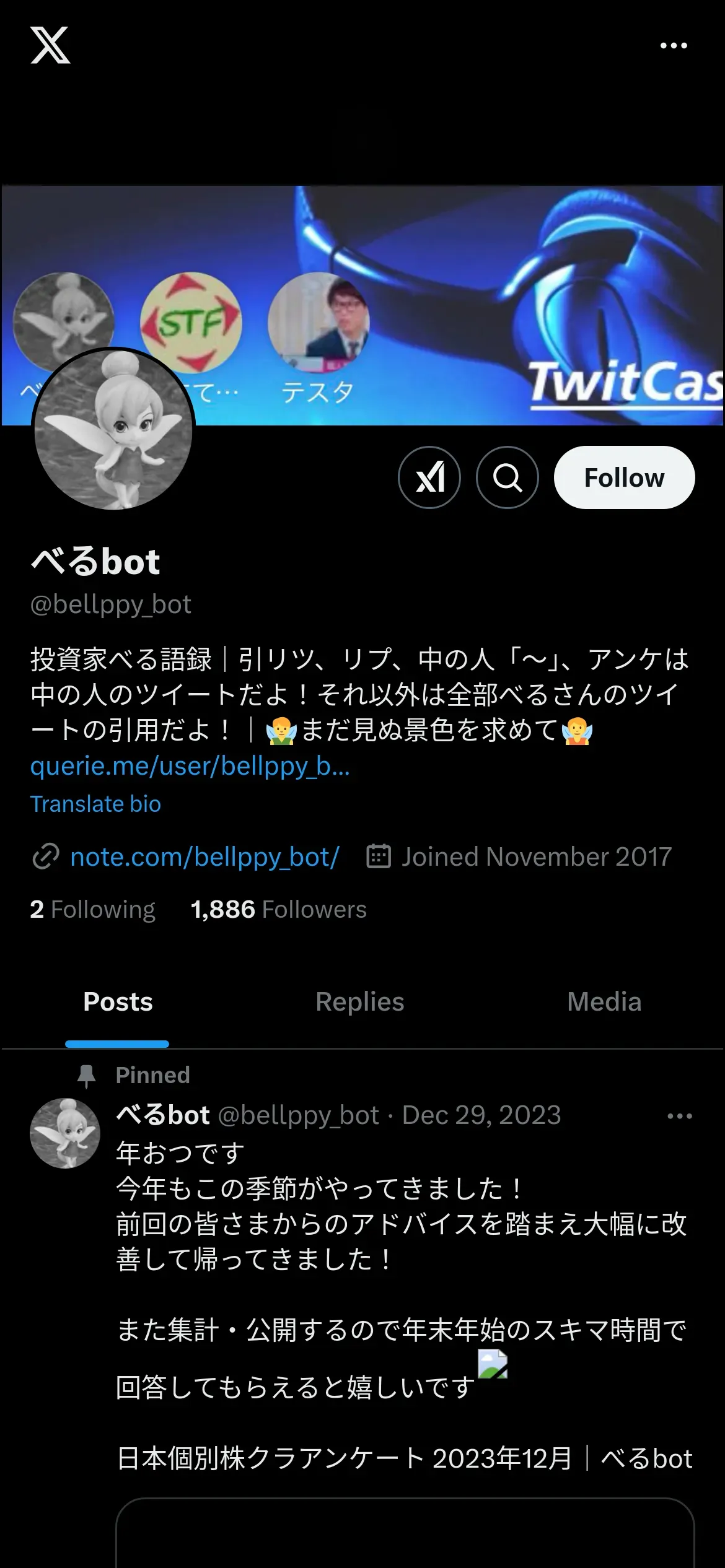Search this profile's posts
Viewport: 725px width, 1568px height.
(507, 477)
